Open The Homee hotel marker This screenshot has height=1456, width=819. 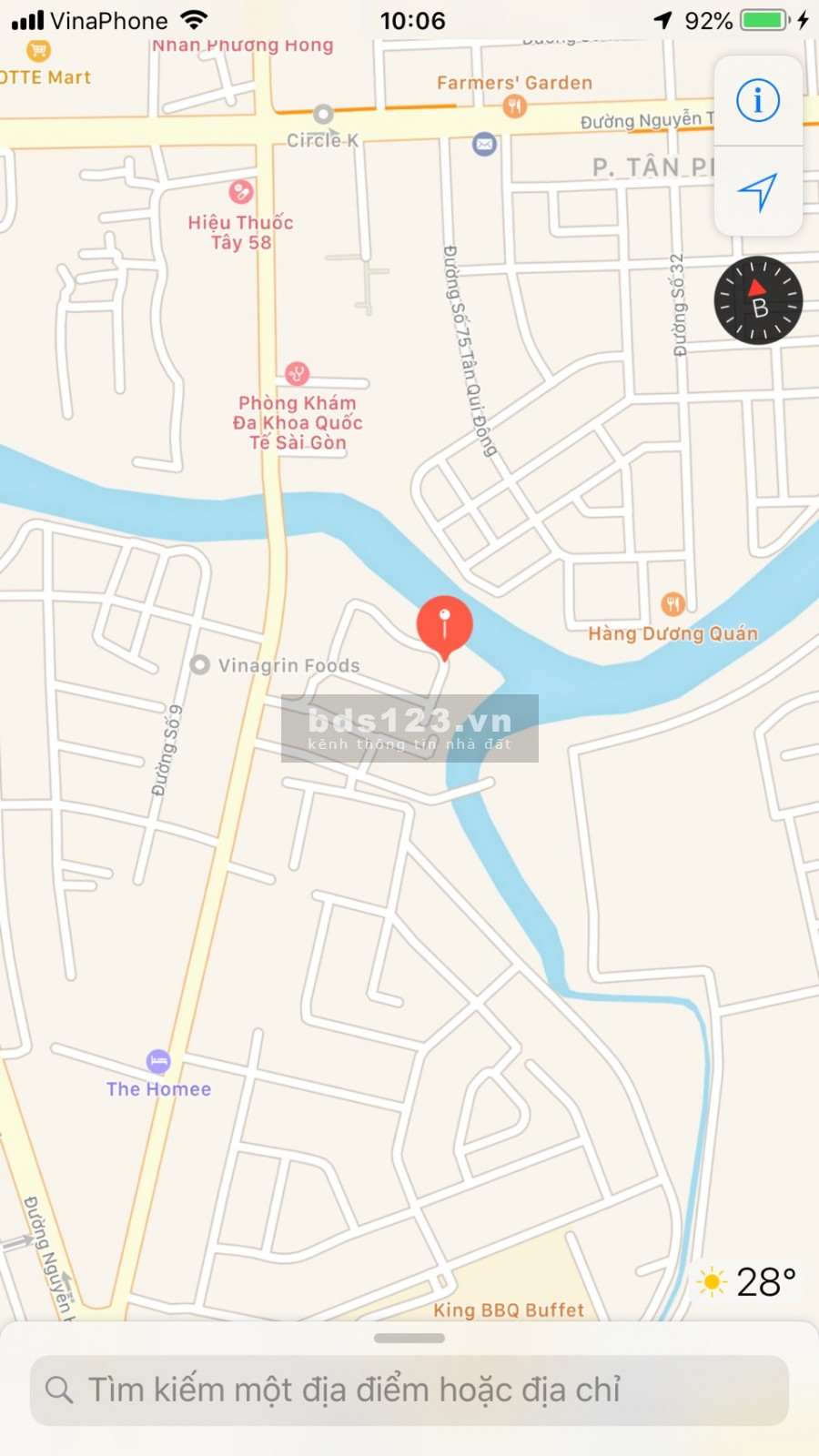click(158, 1061)
